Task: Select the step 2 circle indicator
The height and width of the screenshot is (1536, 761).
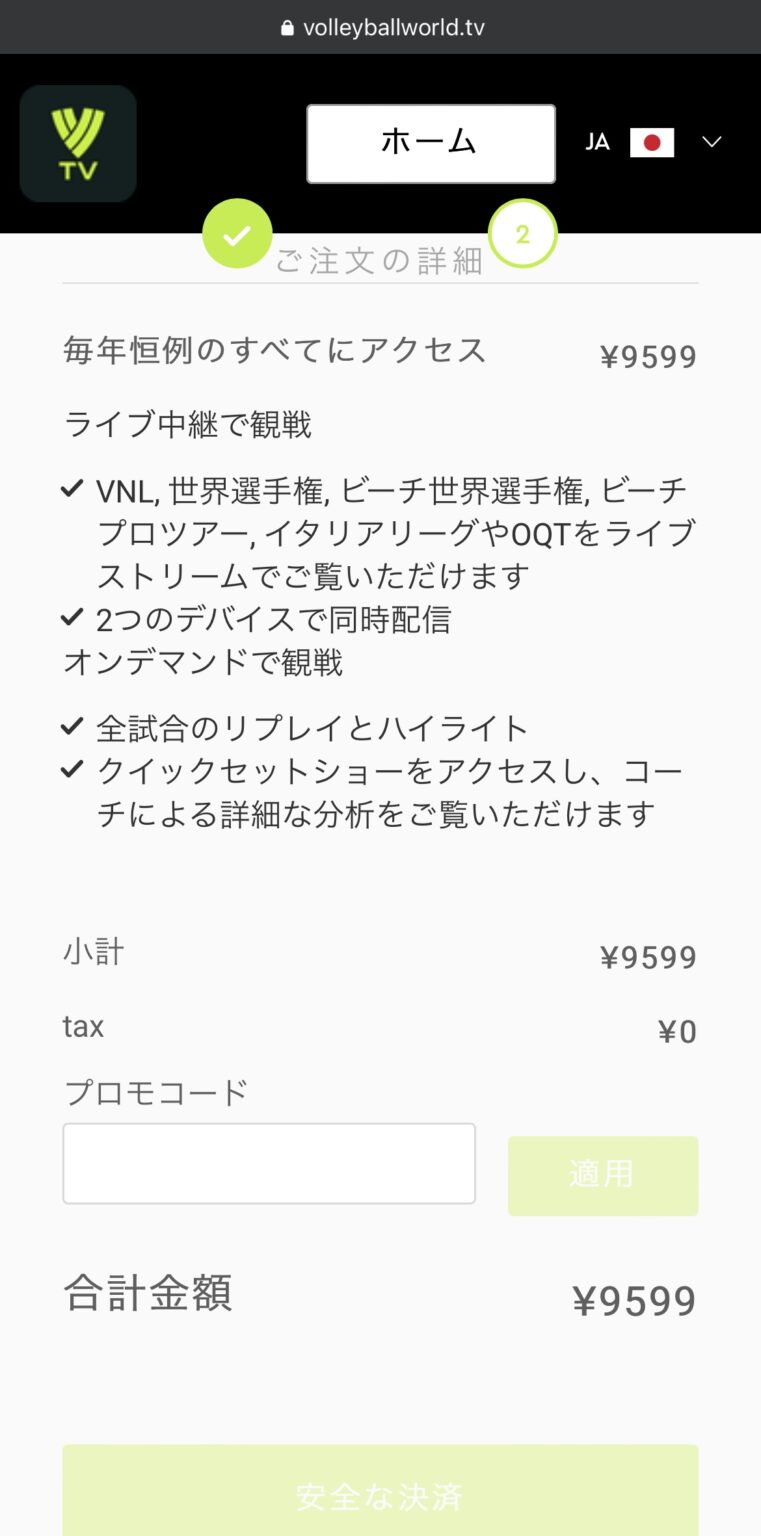Action: 523,232
